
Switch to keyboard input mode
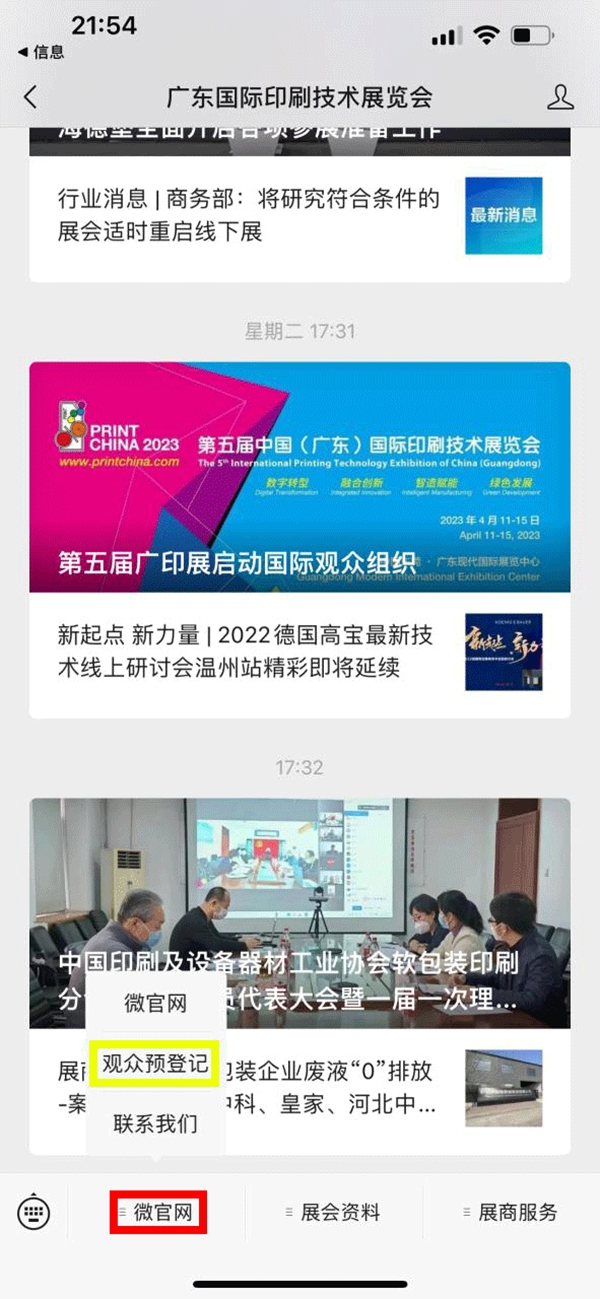click(x=34, y=1213)
